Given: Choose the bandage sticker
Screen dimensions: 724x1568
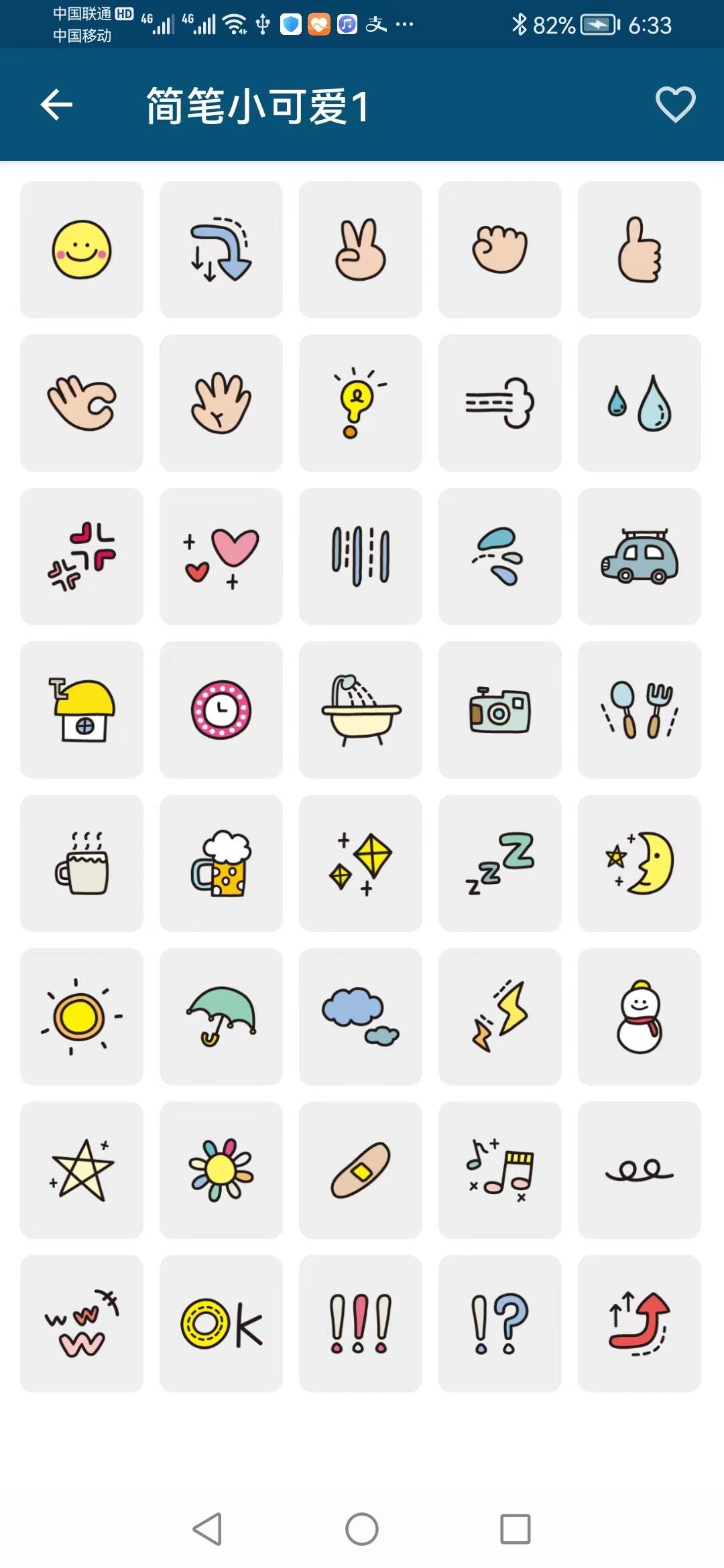Looking at the screenshot, I should [x=361, y=1170].
